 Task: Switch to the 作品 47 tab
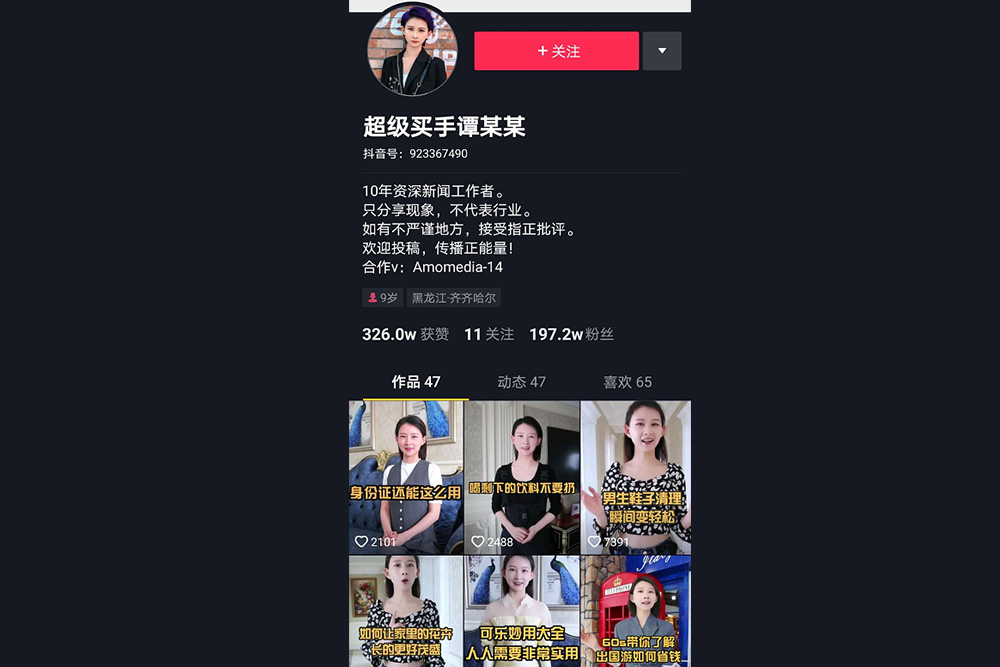click(x=416, y=382)
